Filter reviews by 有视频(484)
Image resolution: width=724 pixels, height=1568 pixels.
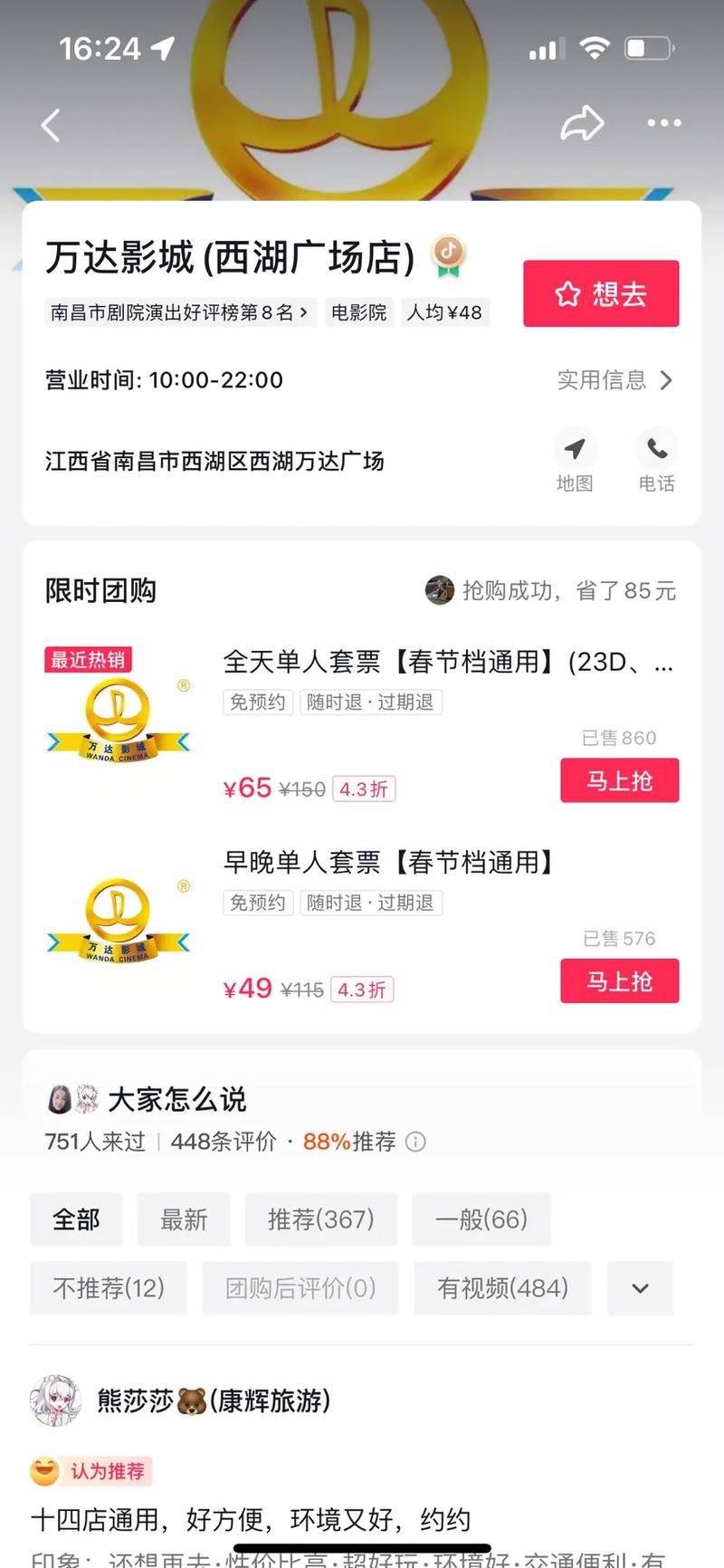point(502,1287)
